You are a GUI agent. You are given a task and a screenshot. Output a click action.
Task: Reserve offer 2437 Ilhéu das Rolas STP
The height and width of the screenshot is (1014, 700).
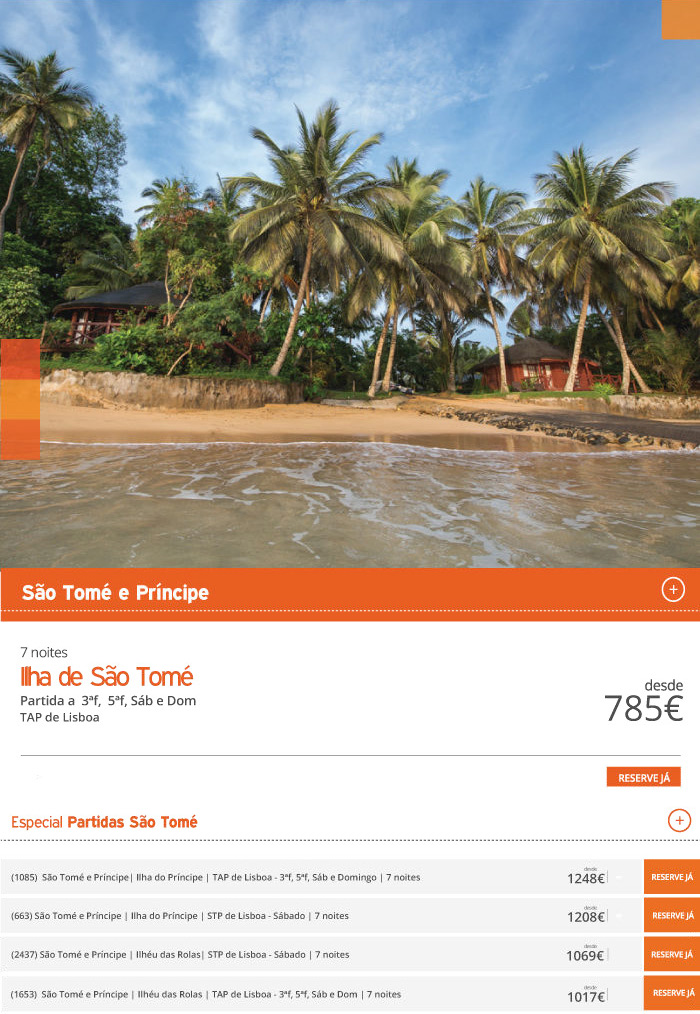click(x=671, y=954)
